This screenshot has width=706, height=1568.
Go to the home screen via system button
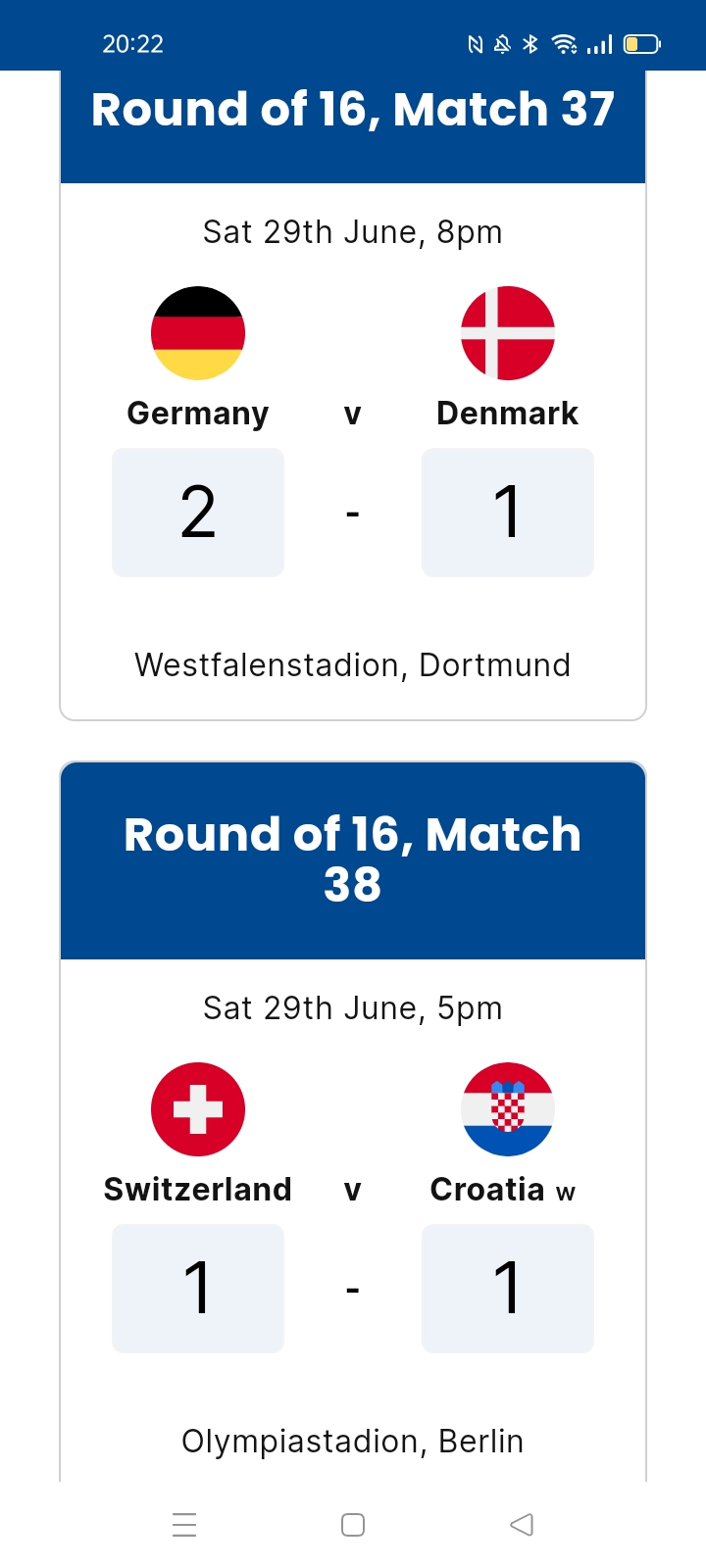point(353,1525)
